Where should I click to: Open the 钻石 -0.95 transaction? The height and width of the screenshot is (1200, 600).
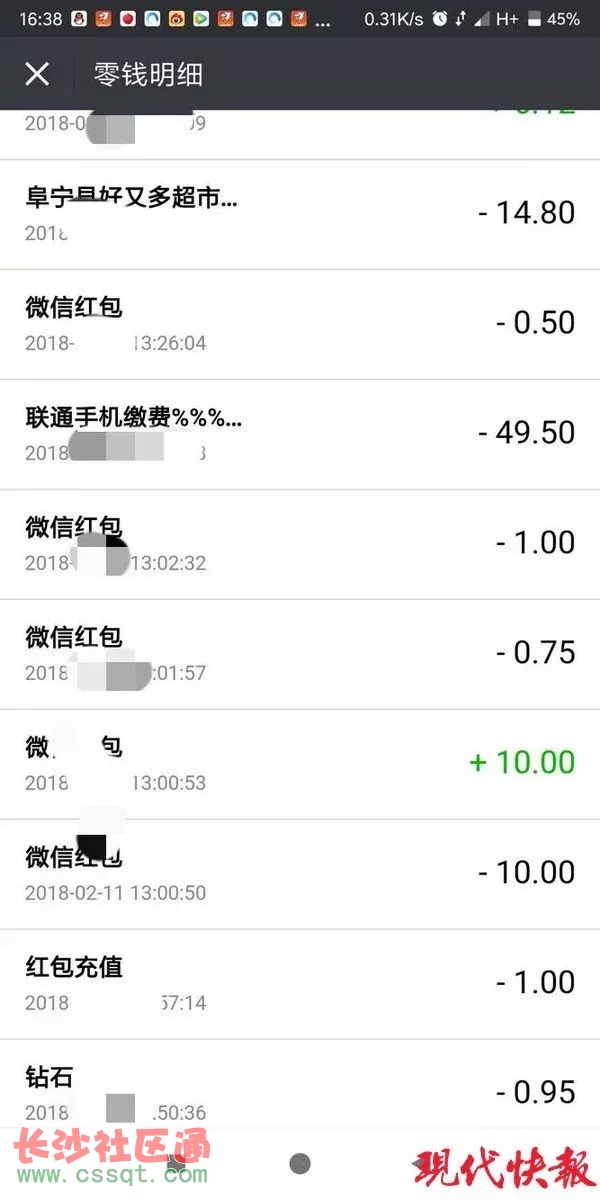click(x=300, y=1090)
